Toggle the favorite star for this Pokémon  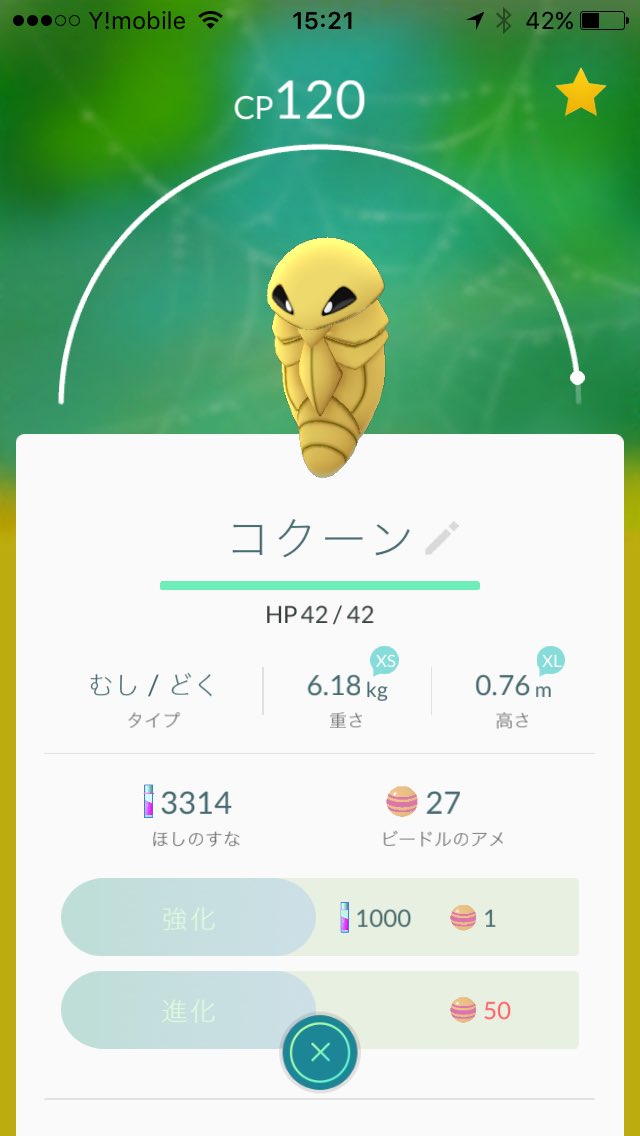[x=580, y=94]
